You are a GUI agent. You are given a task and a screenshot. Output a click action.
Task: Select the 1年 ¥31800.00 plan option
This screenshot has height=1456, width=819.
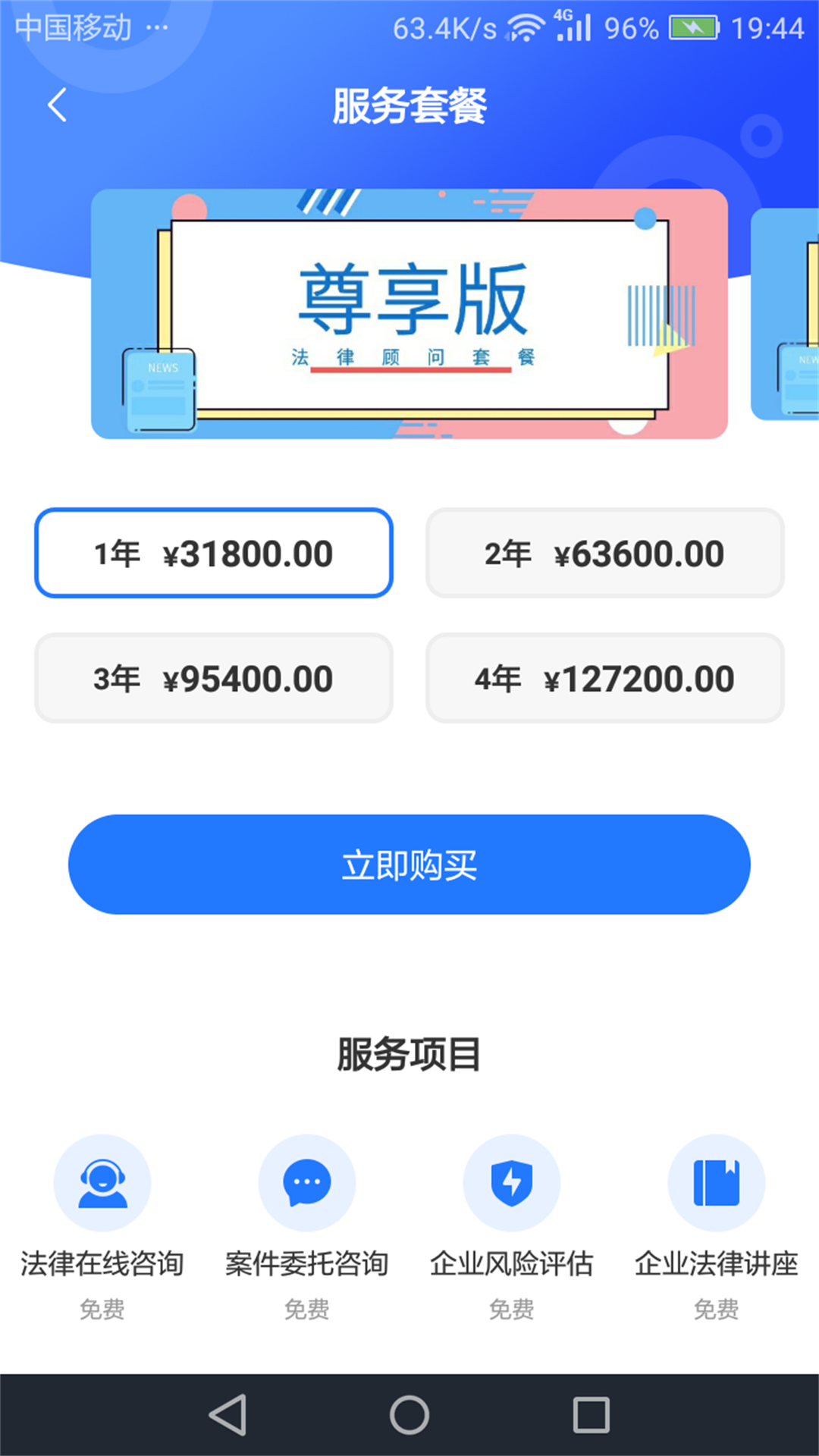click(x=213, y=553)
